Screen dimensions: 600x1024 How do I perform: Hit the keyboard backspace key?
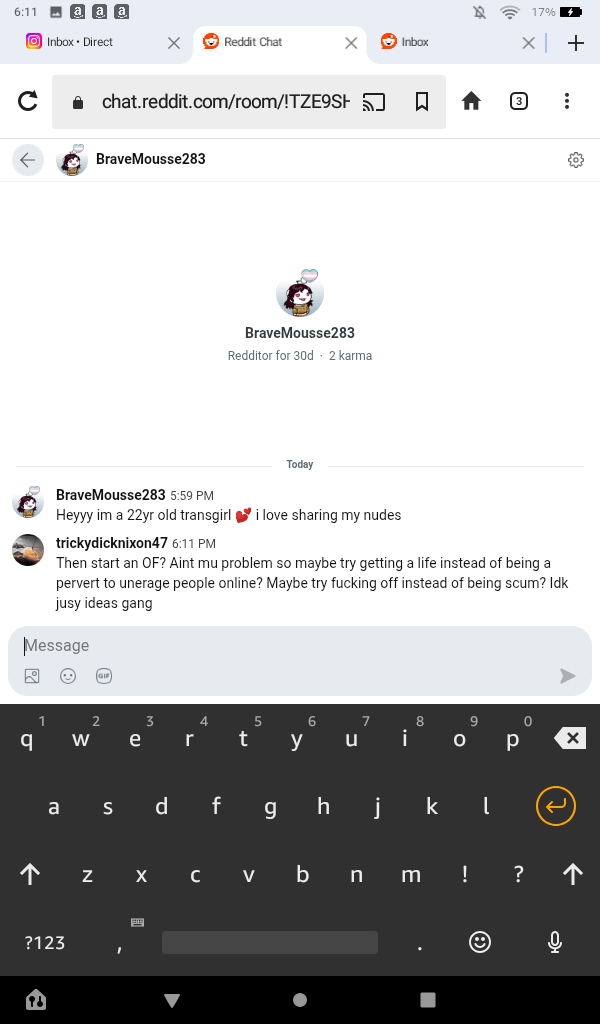[570, 738]
